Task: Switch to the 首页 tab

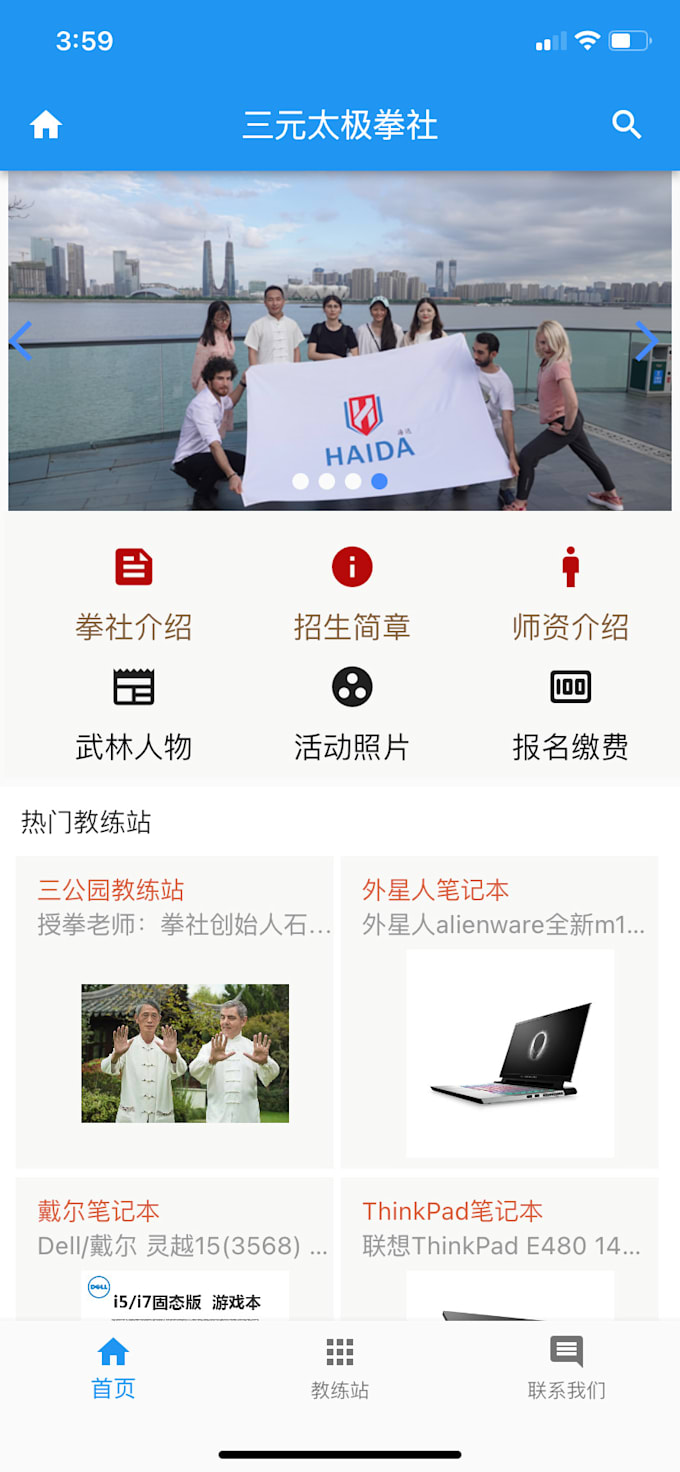Action: (x=113, y=1368)
